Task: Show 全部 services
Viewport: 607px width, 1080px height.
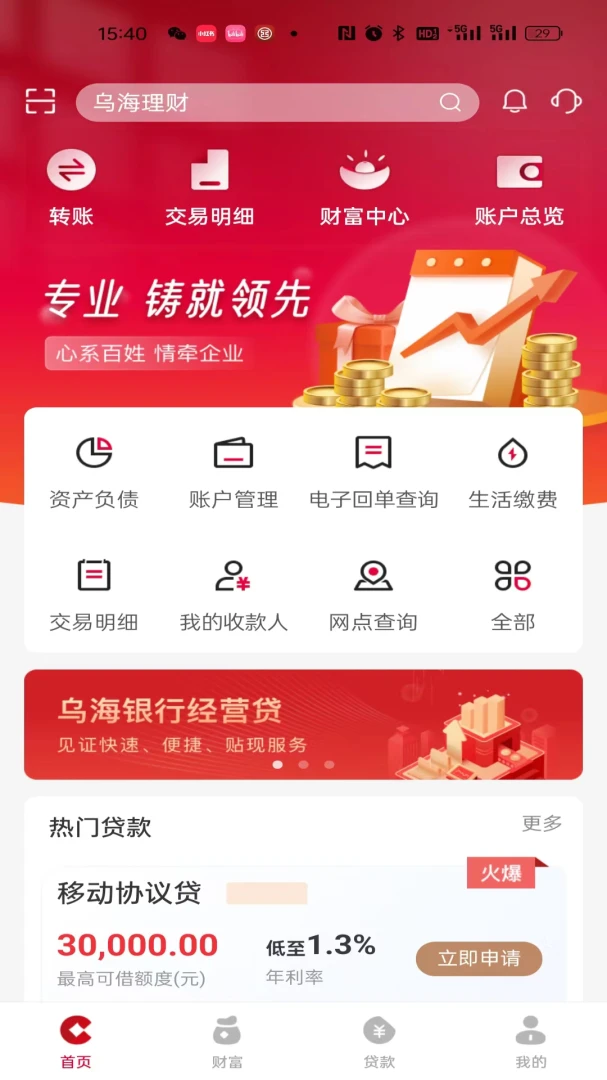Action: pyautogui.click(x=513, y=594)
